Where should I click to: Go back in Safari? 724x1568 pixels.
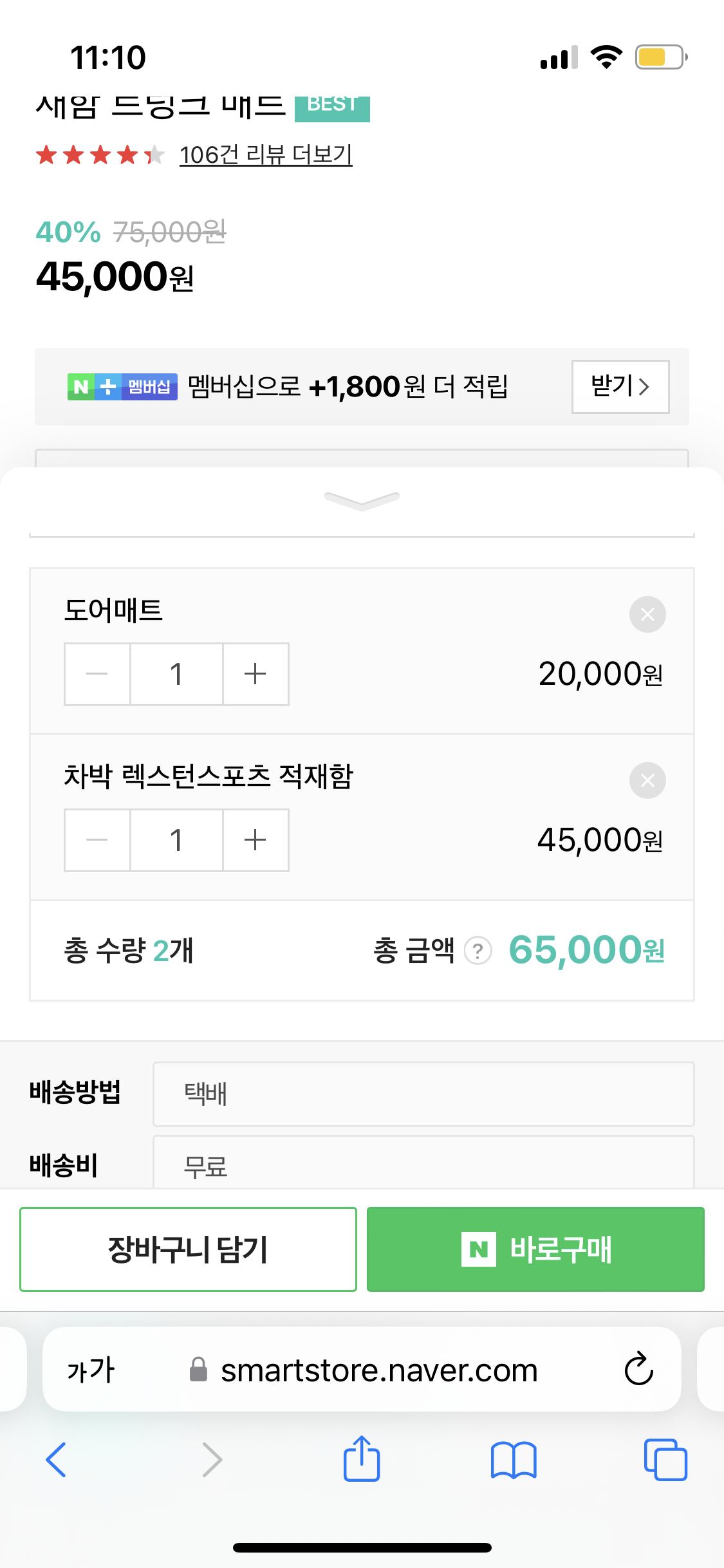pos(57,1459)
